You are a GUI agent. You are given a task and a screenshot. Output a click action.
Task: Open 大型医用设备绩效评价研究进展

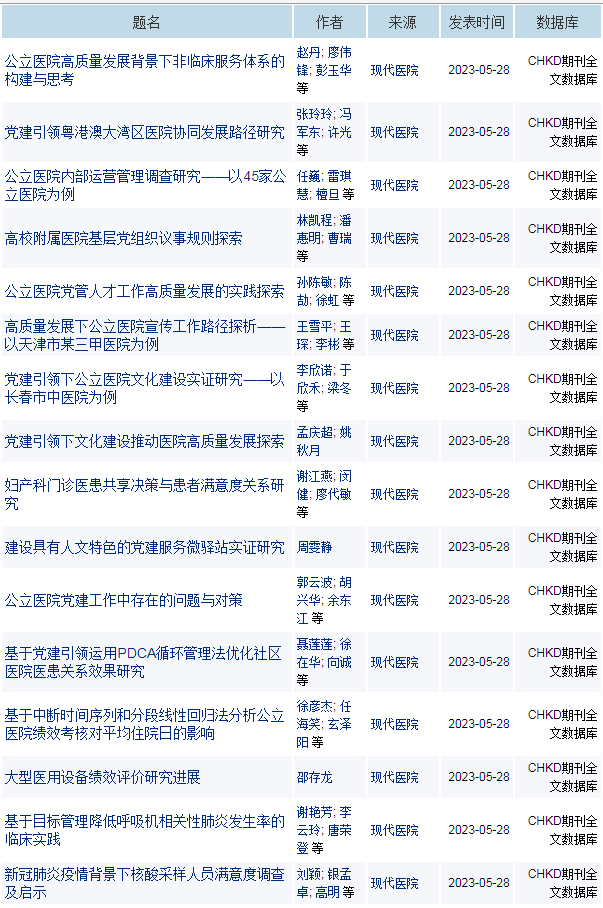(x=102, y=777)
